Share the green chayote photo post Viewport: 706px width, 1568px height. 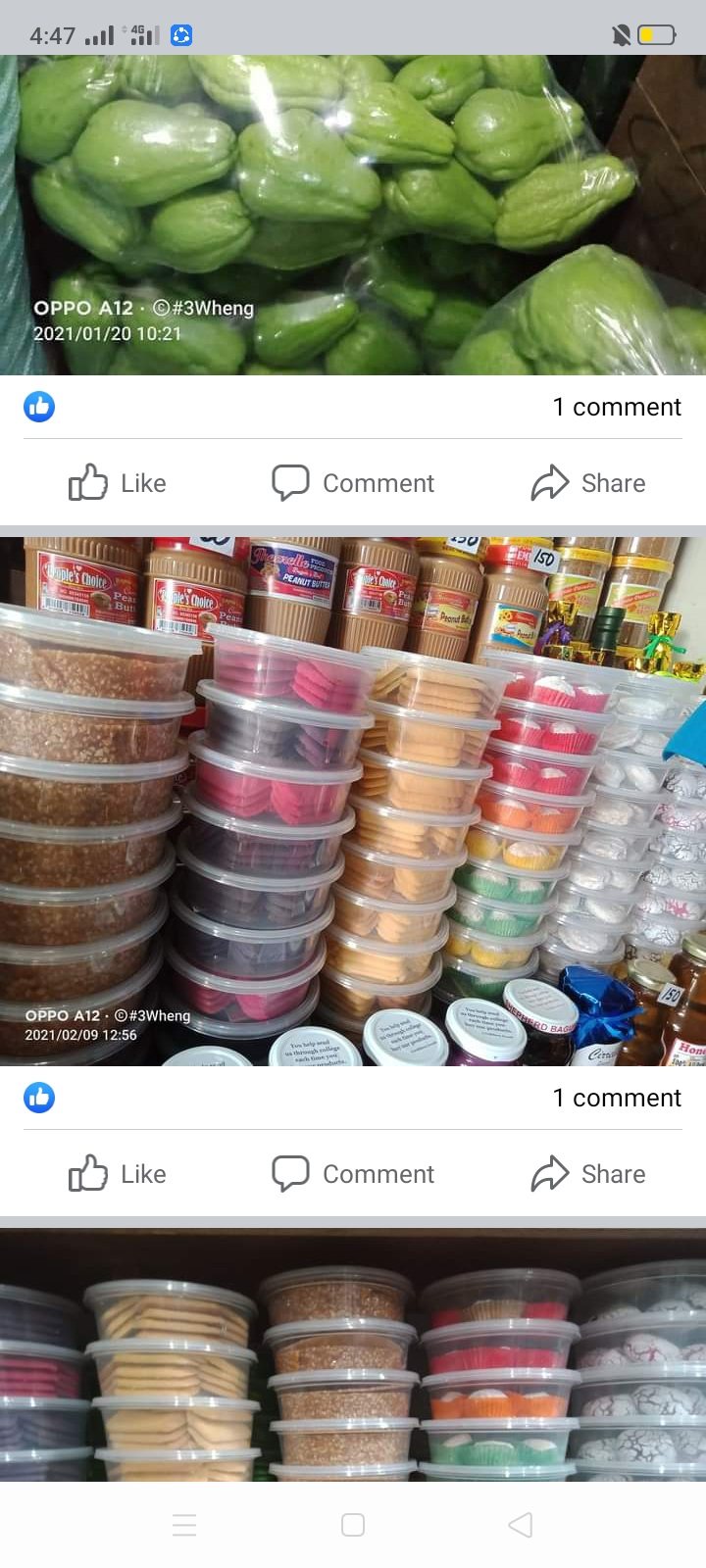[x=588, y=483]
